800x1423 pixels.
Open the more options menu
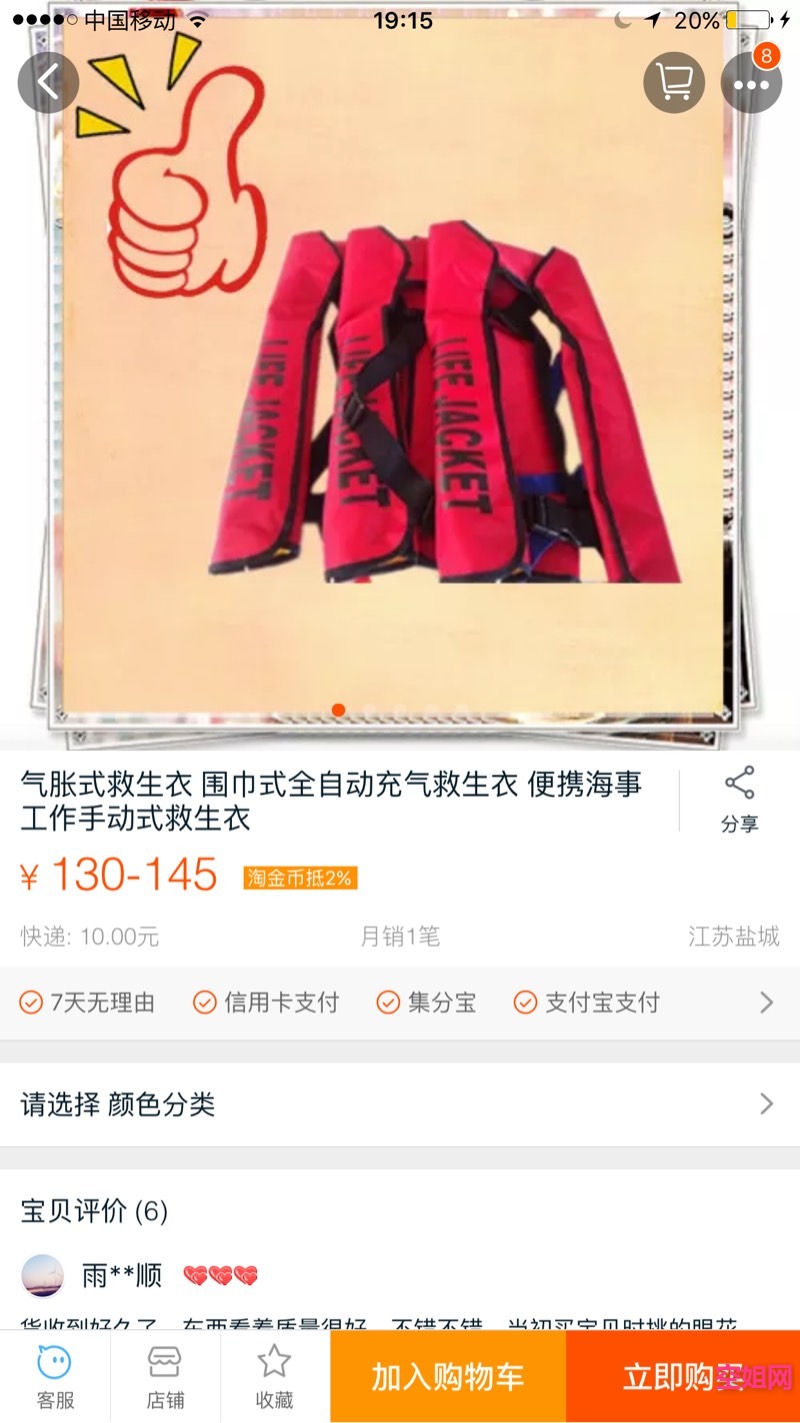click(751, 82)
